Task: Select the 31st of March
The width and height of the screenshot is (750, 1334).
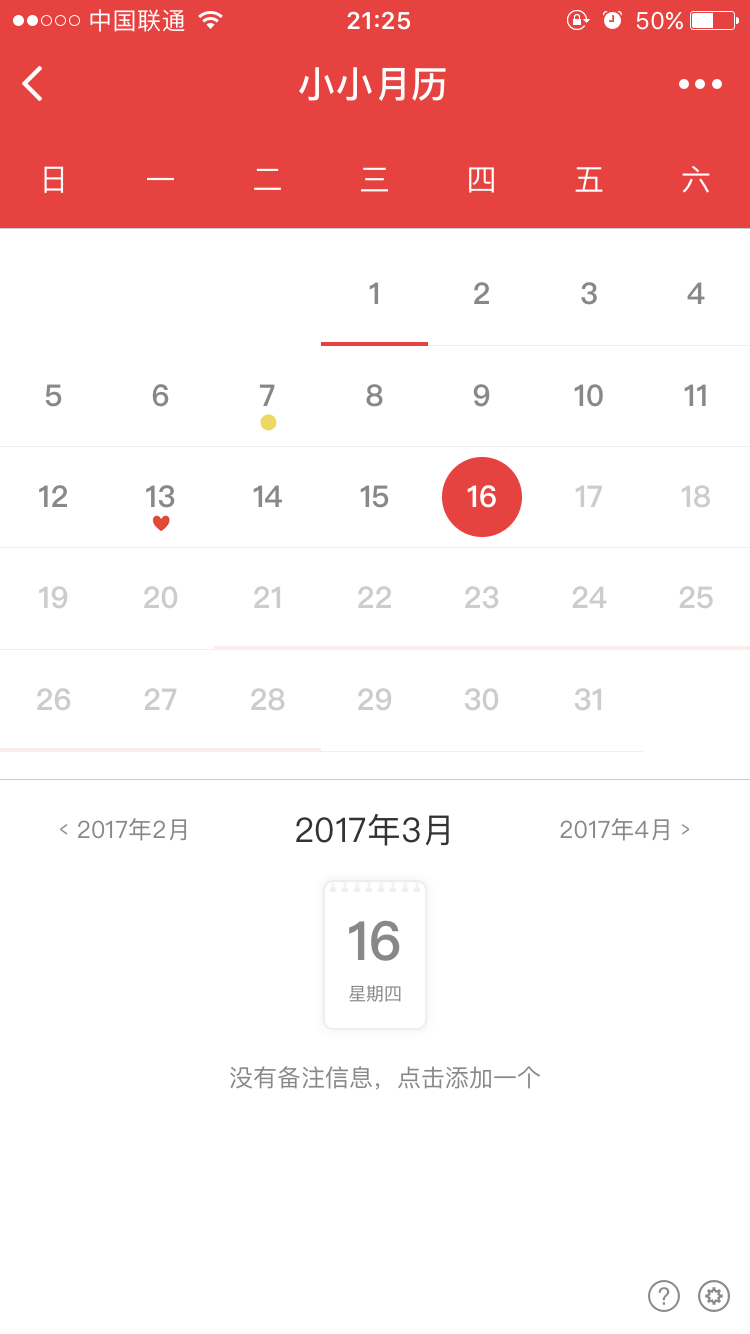Action: tap(588, 700)
